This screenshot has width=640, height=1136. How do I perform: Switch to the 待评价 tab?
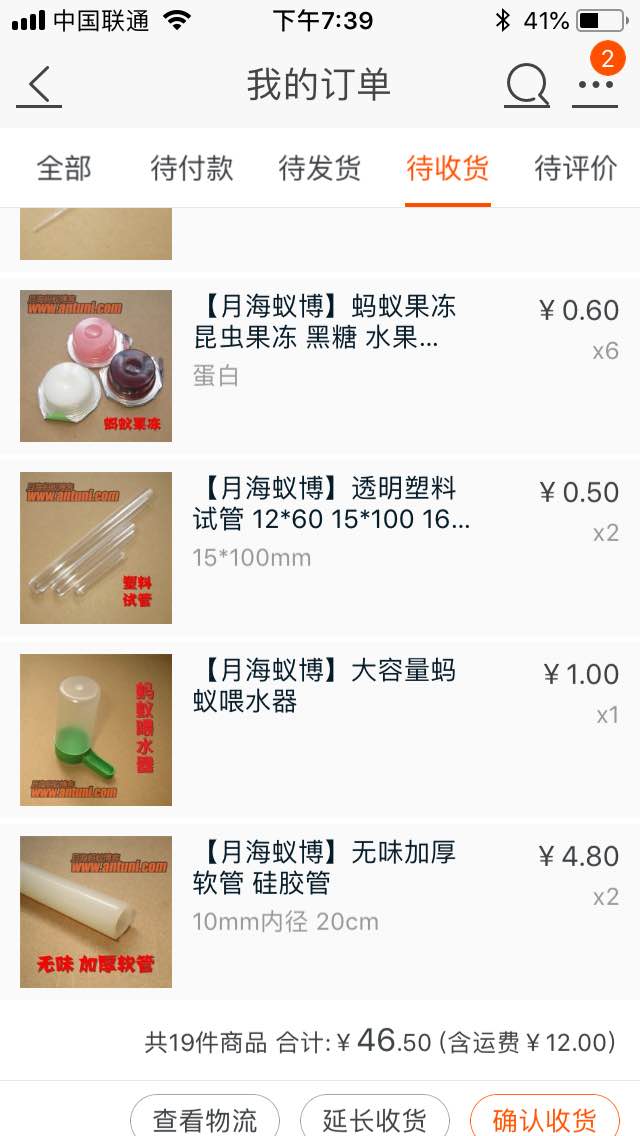pos(576,168)
